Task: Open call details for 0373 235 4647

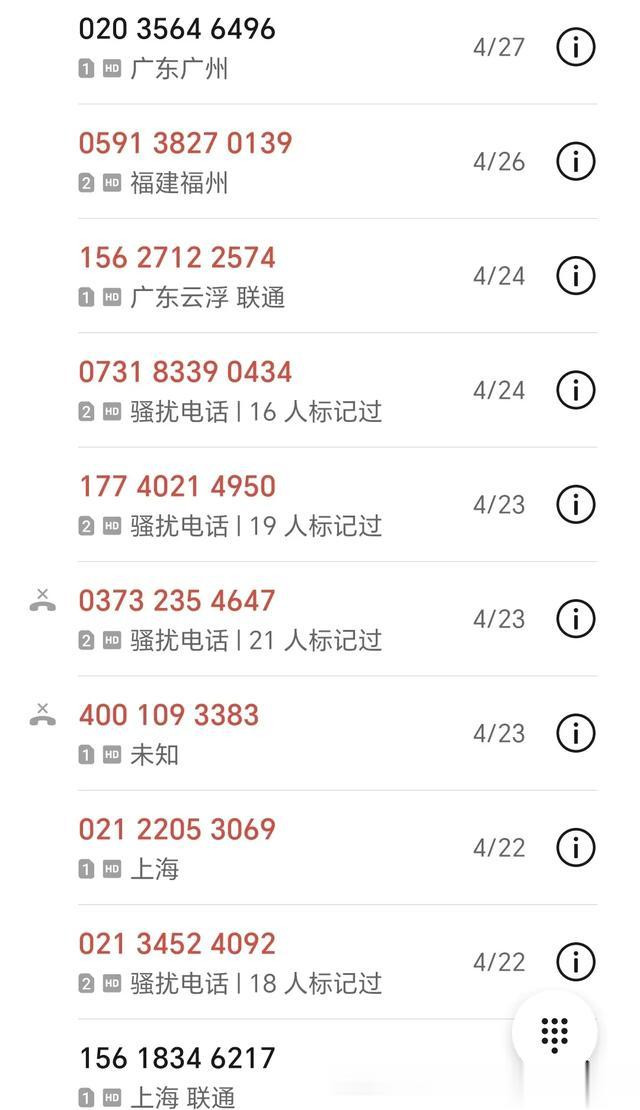Action: coord(575,619)
